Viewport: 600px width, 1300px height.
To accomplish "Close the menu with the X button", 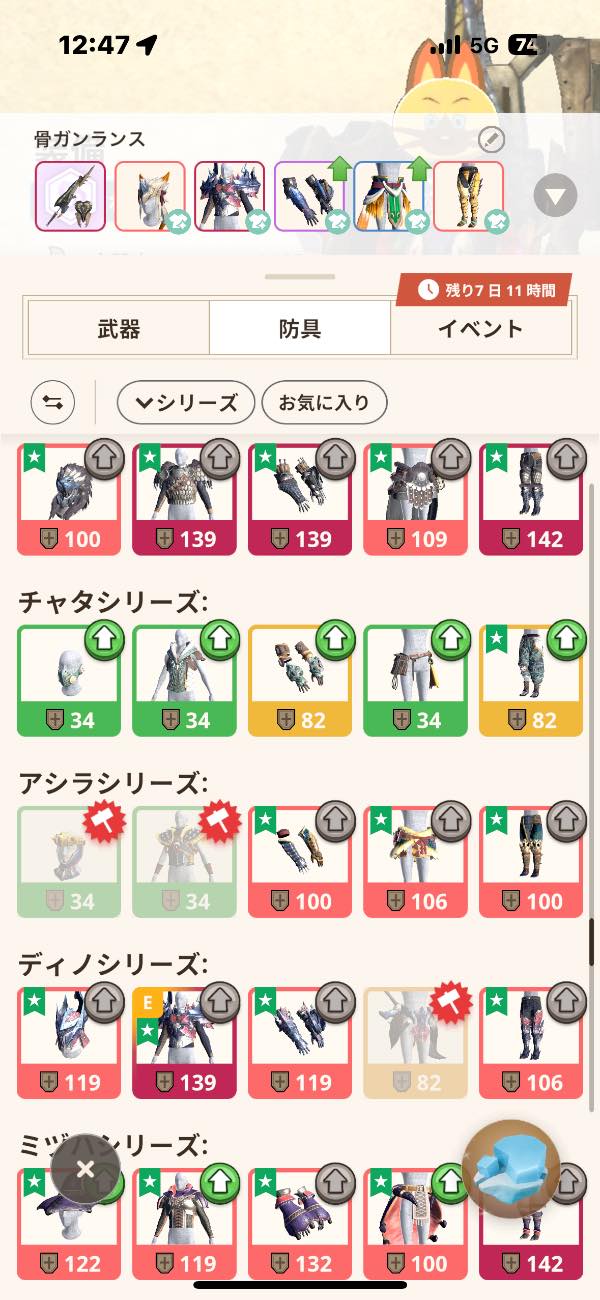I will pos(86,1168).
